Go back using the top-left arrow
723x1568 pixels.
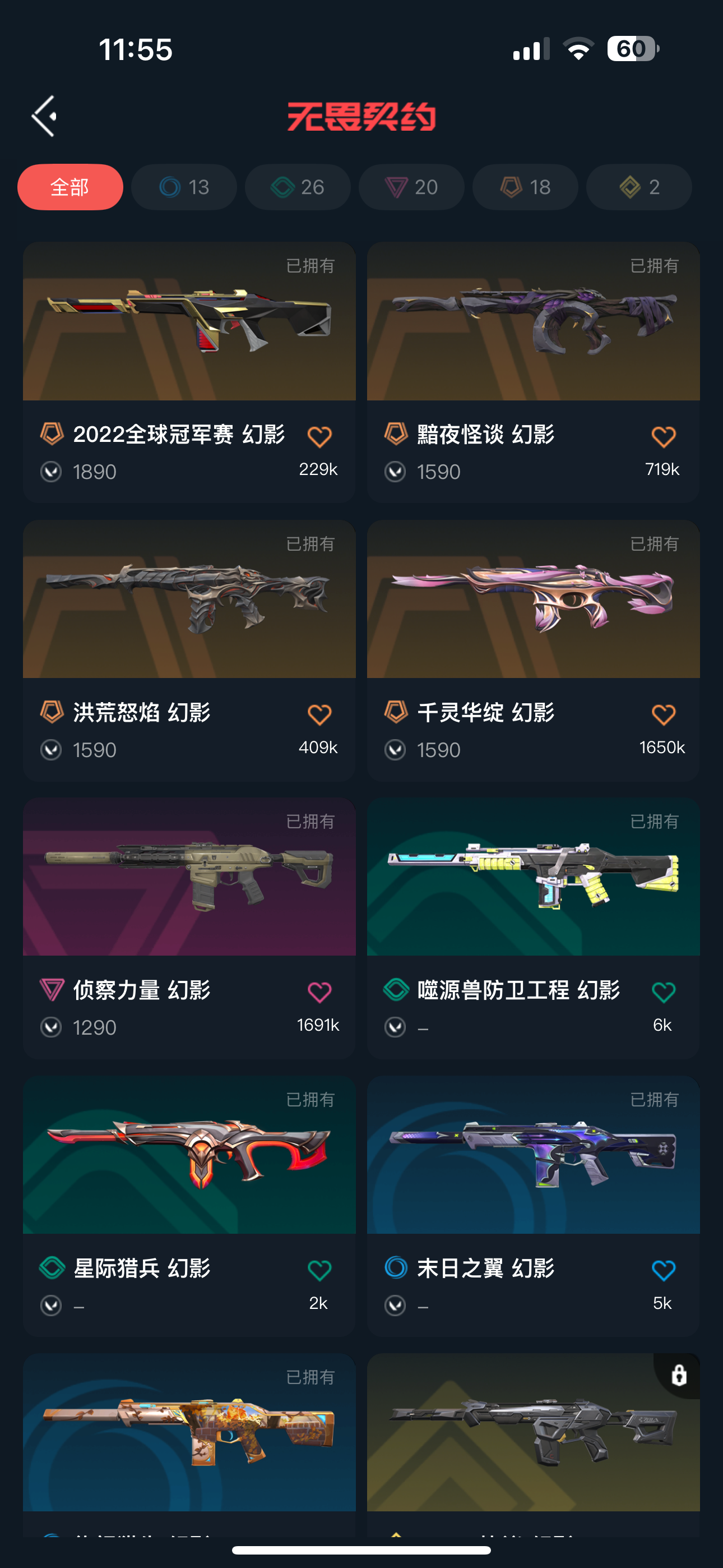click(44, 116)
